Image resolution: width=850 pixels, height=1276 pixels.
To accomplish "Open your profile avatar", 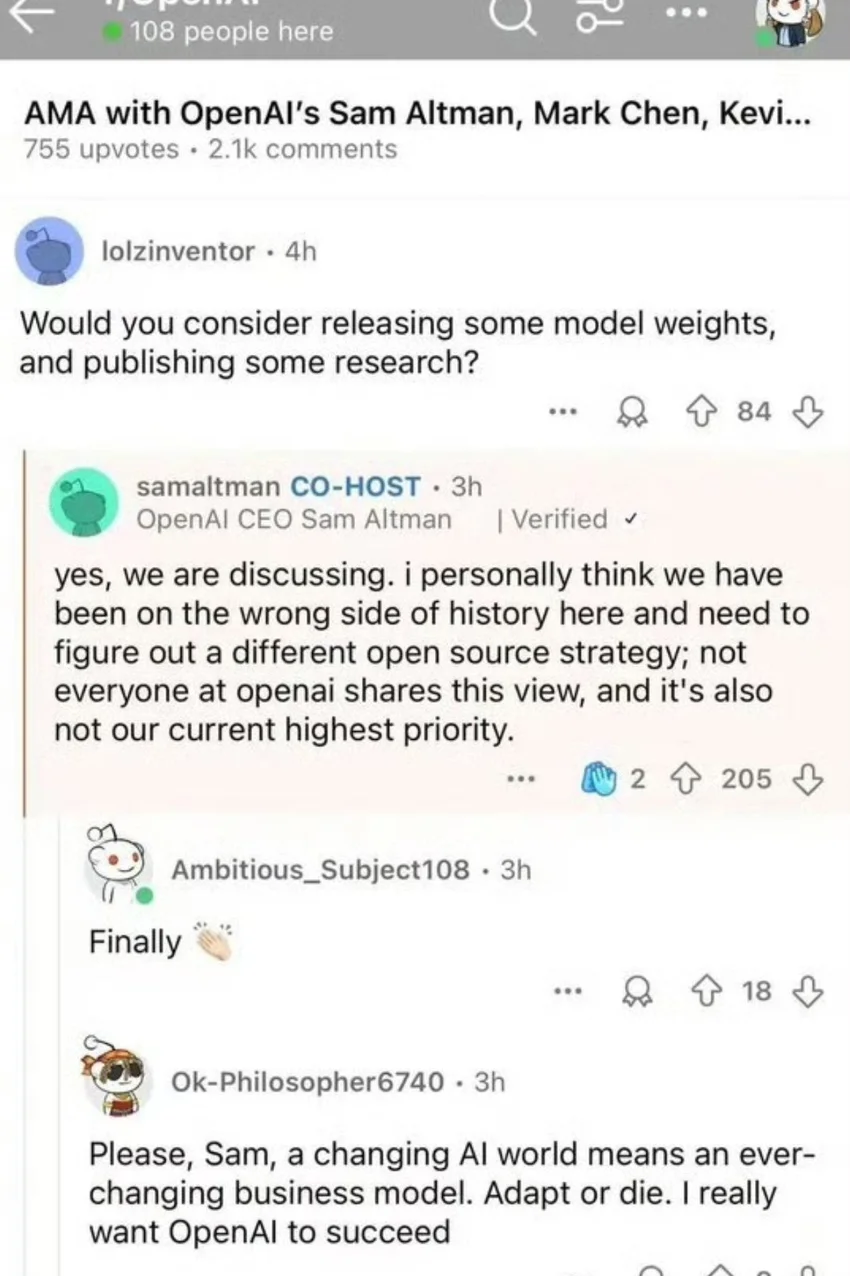I will [x=789, y=22].
